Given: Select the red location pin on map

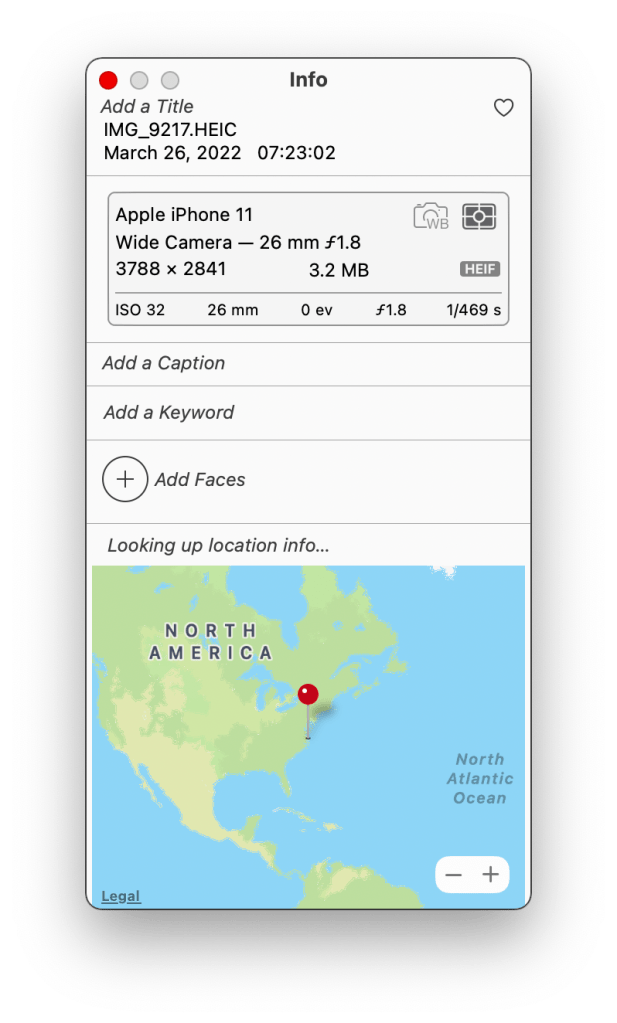Looking at the screenshot, I should 308,694.
